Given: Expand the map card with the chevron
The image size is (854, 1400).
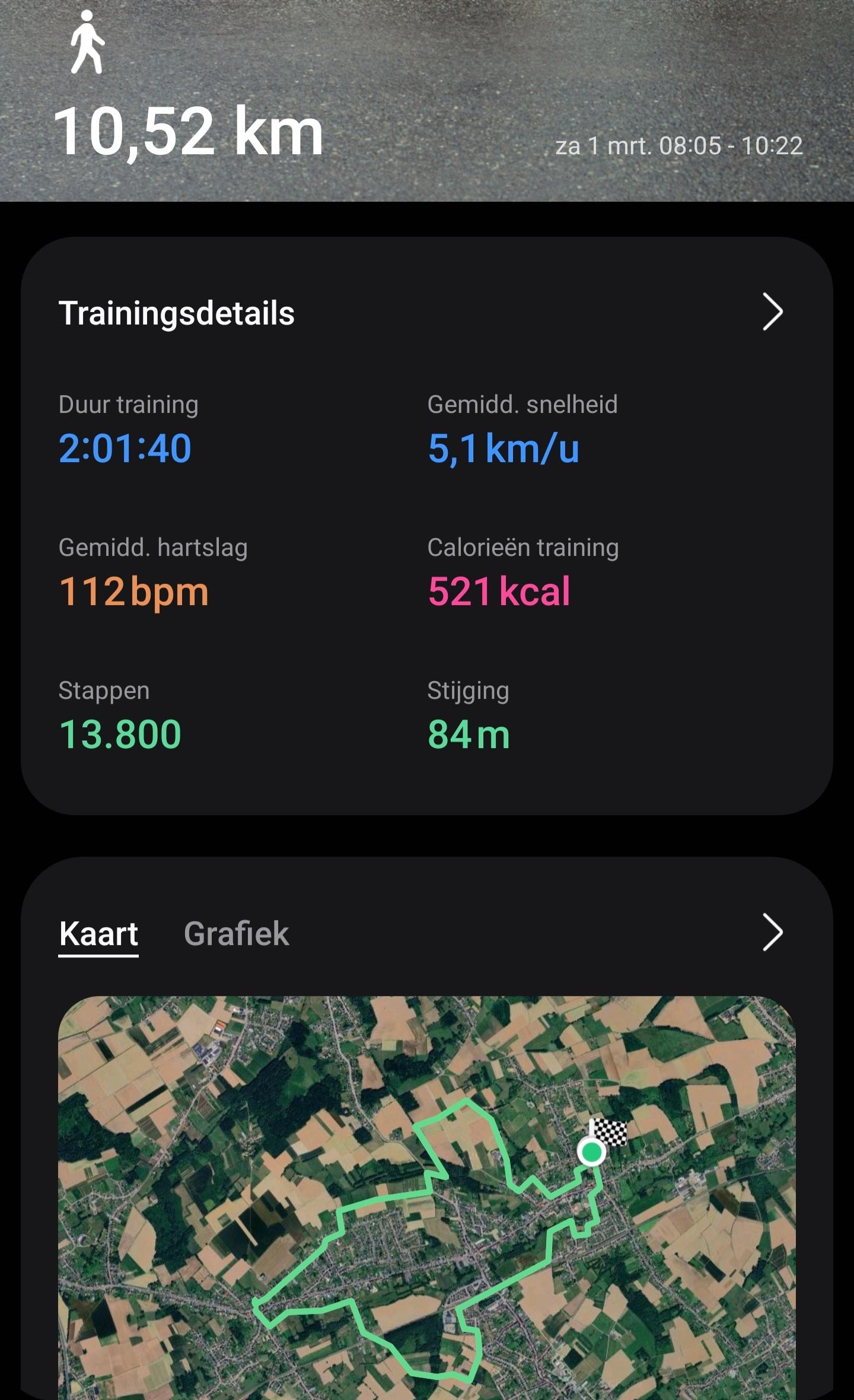Looking at the screenshot, I should pyautogui.click(x=772, y=933).
